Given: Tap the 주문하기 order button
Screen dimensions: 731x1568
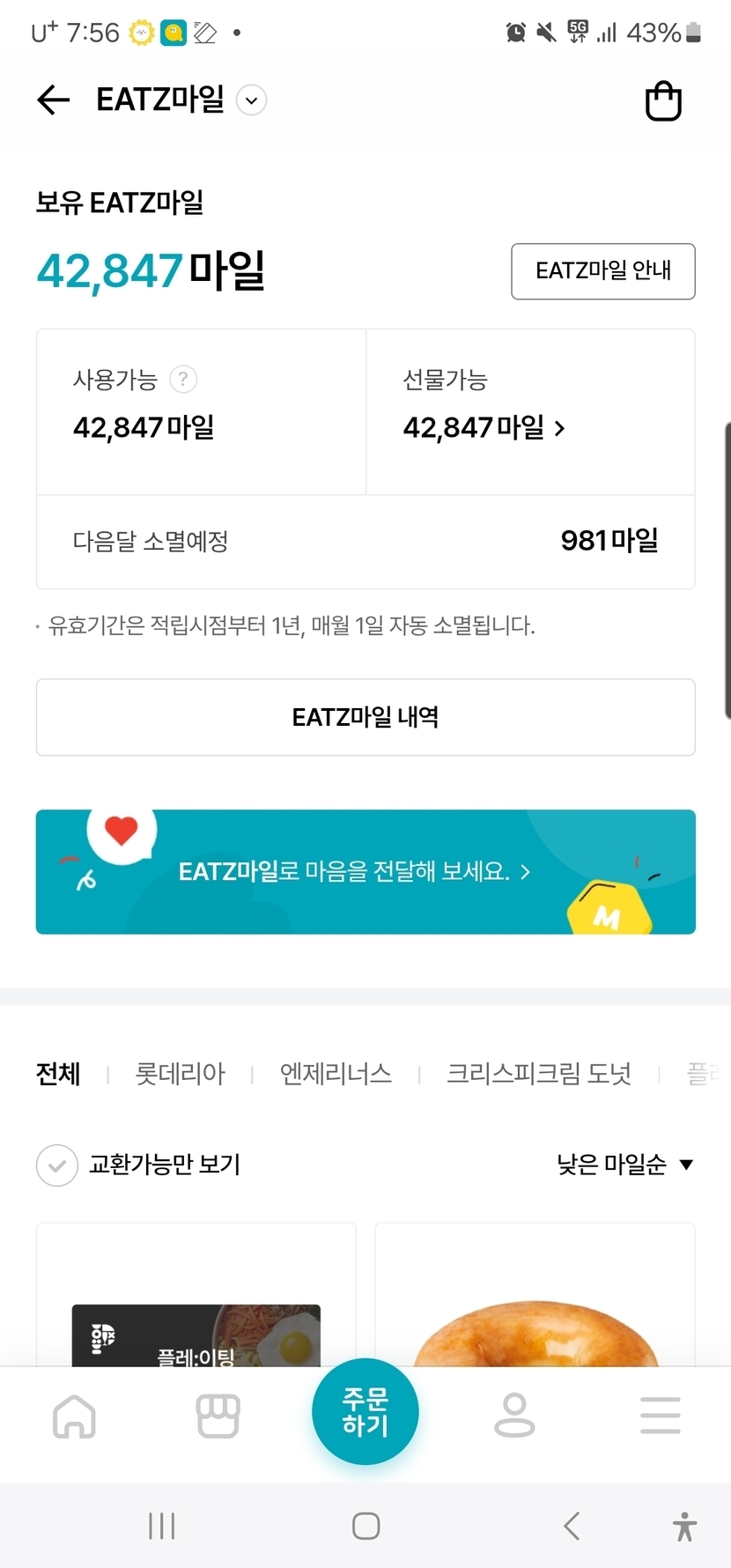Looking at the screenshot, I should pyautogui.click(x=365, y=1412).
